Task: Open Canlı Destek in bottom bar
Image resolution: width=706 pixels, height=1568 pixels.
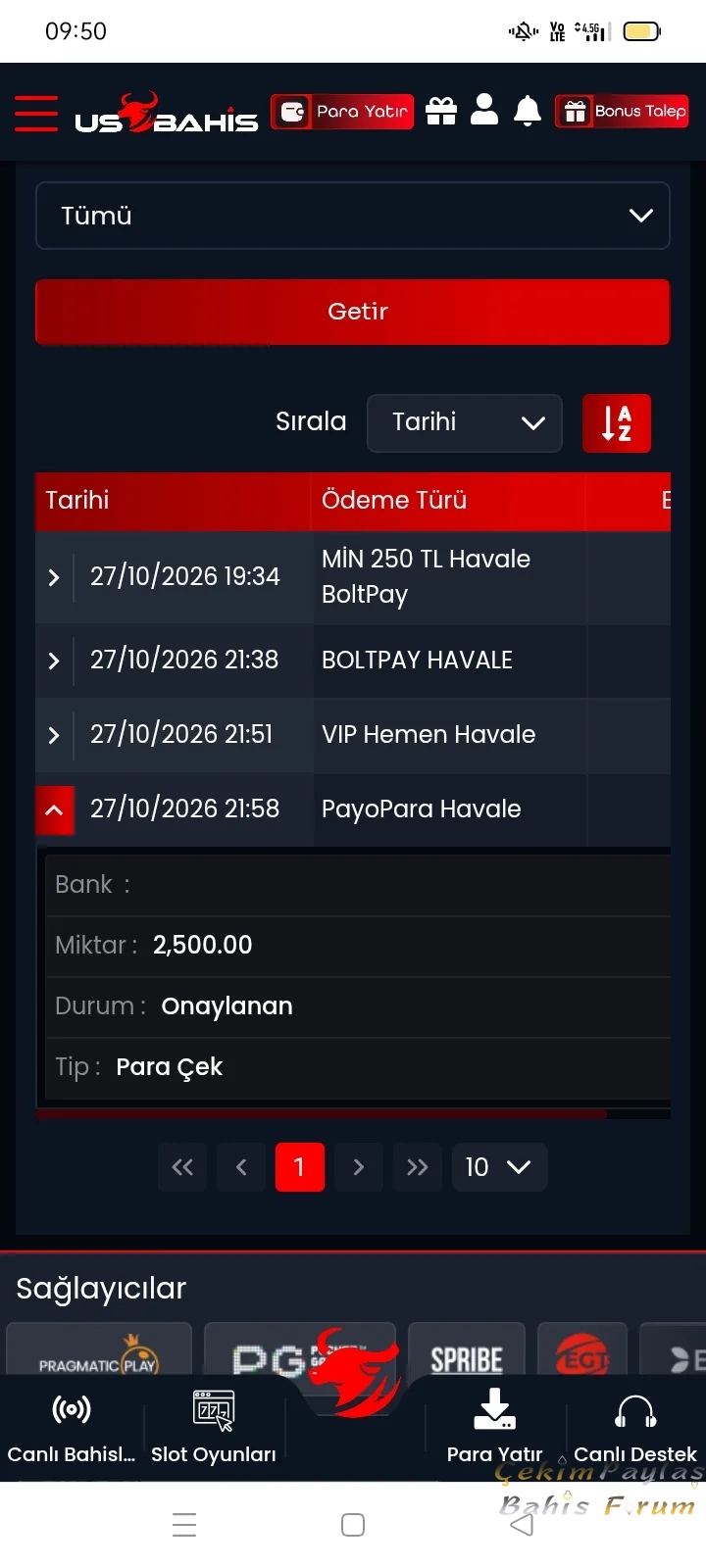Action: 635,1427
